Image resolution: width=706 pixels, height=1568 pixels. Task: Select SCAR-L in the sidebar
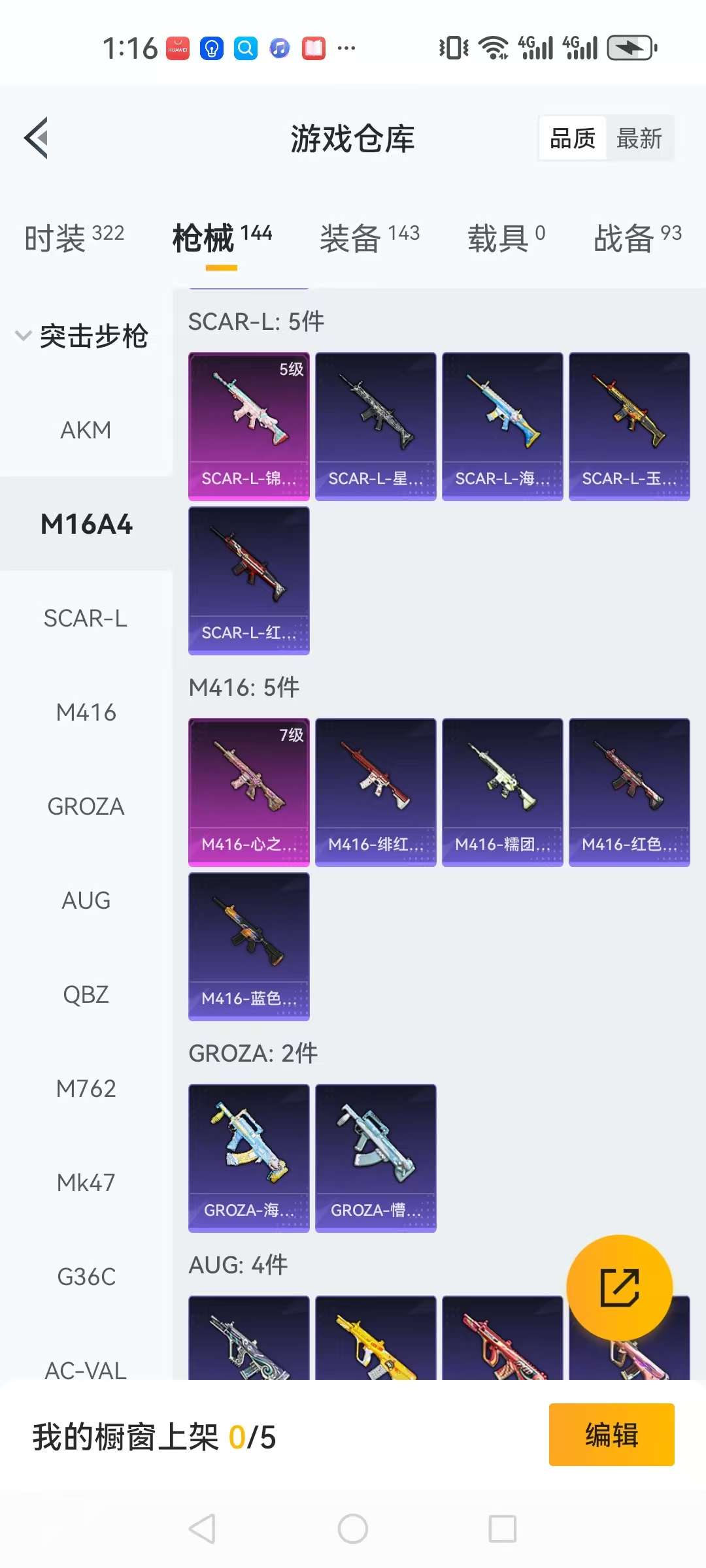point(86,618)
